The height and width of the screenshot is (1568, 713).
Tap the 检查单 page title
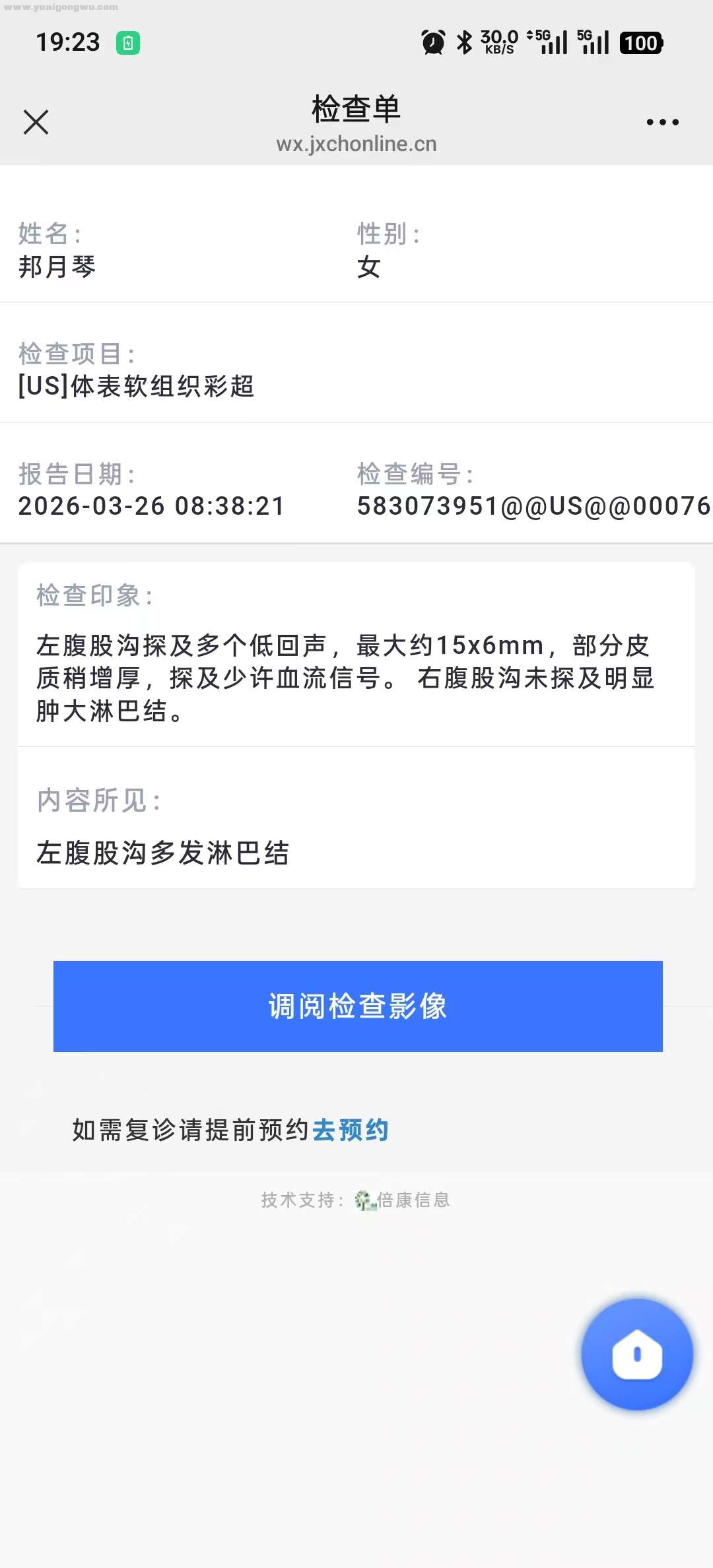356,110
